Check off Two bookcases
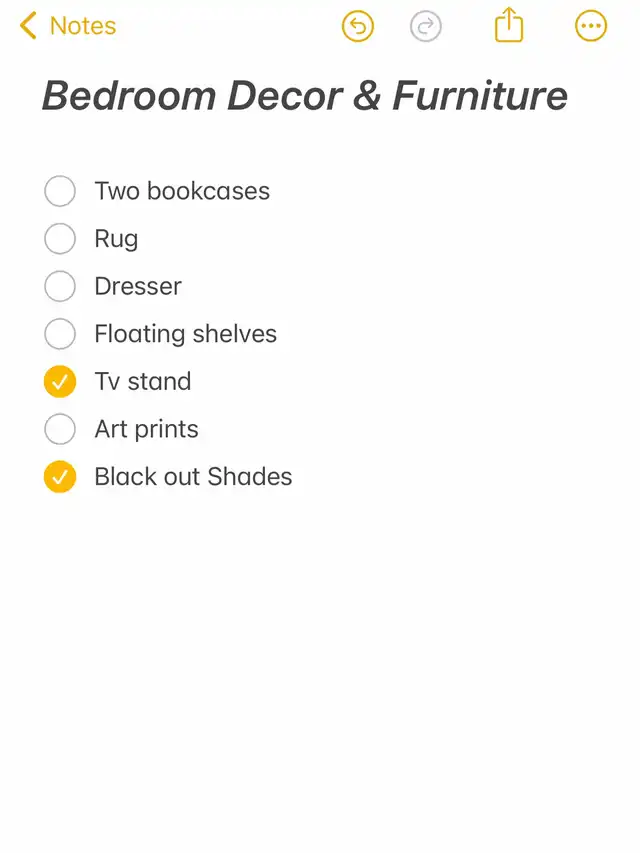640x853 pixels. pyautogui.click(x=60, y=191)
